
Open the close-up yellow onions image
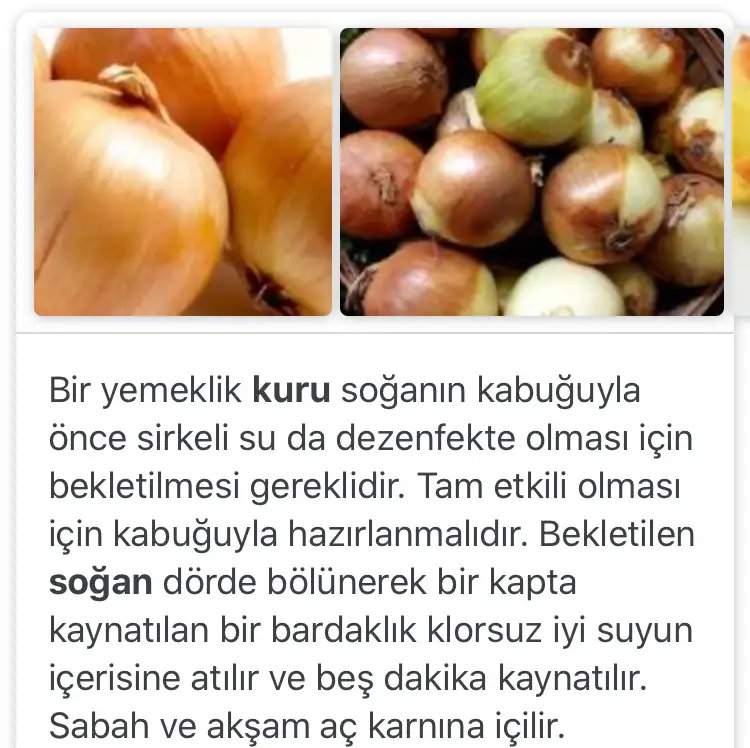coord(183,172)
